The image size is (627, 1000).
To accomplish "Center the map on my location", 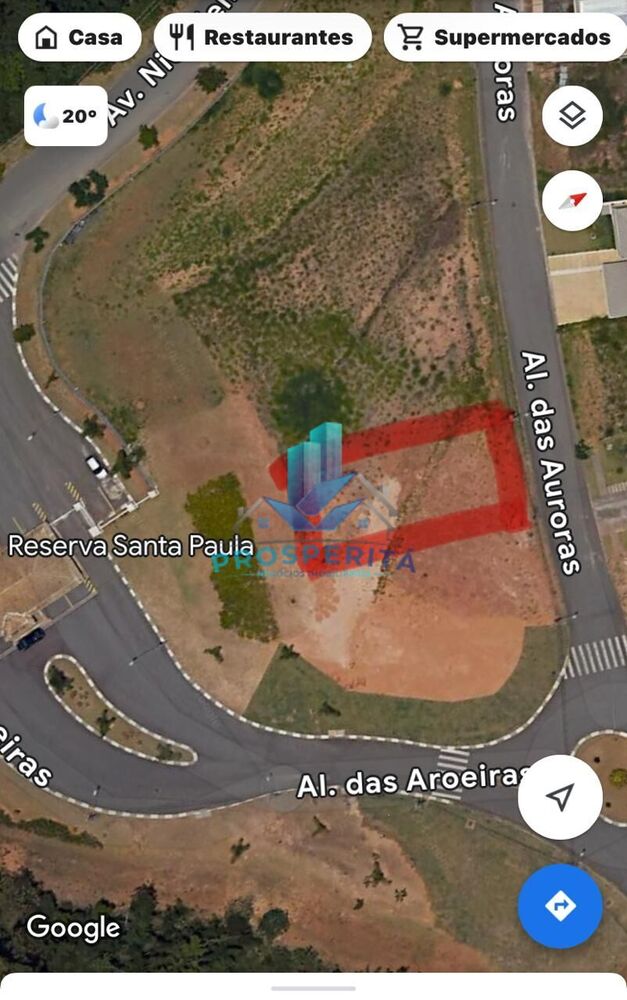I will point(560,797).
